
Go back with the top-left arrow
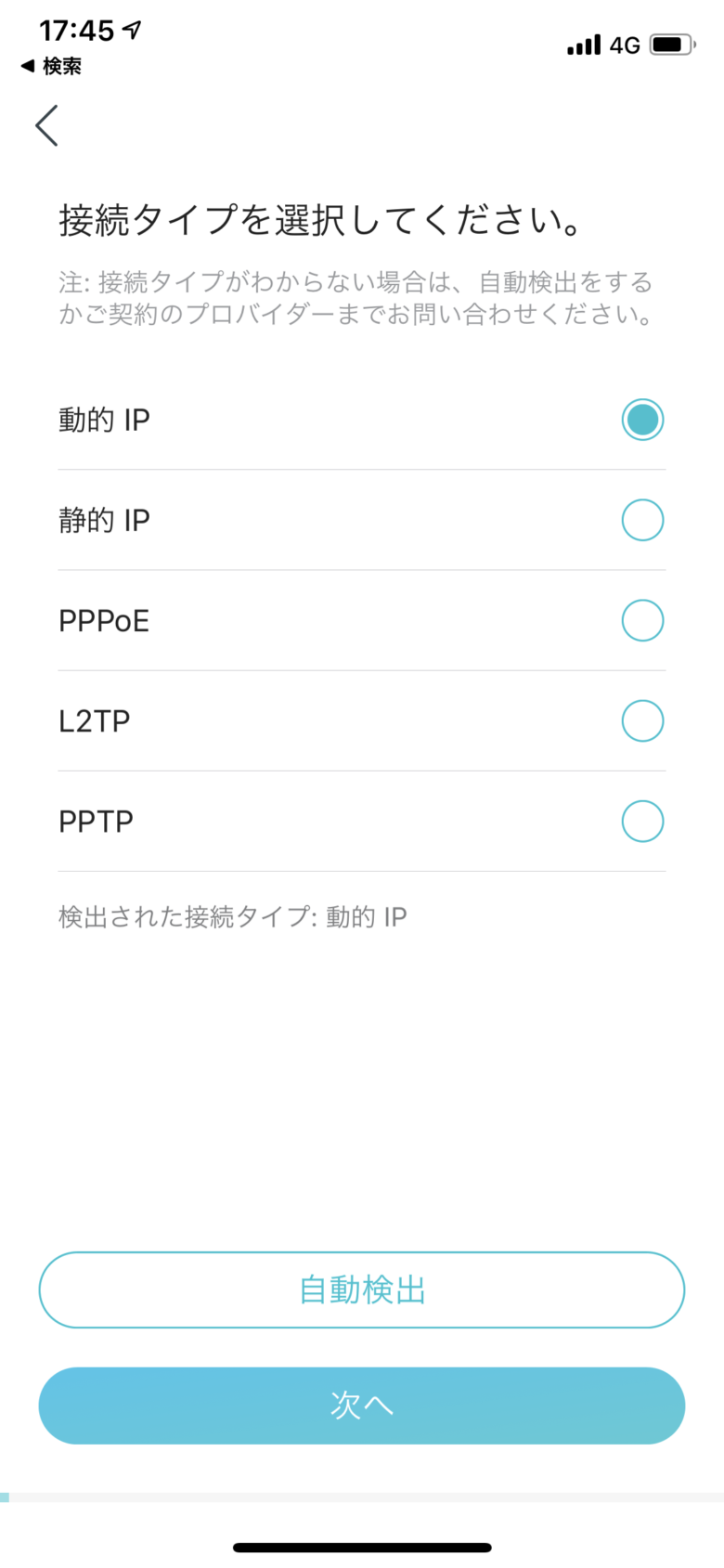(x=47, y=125)
